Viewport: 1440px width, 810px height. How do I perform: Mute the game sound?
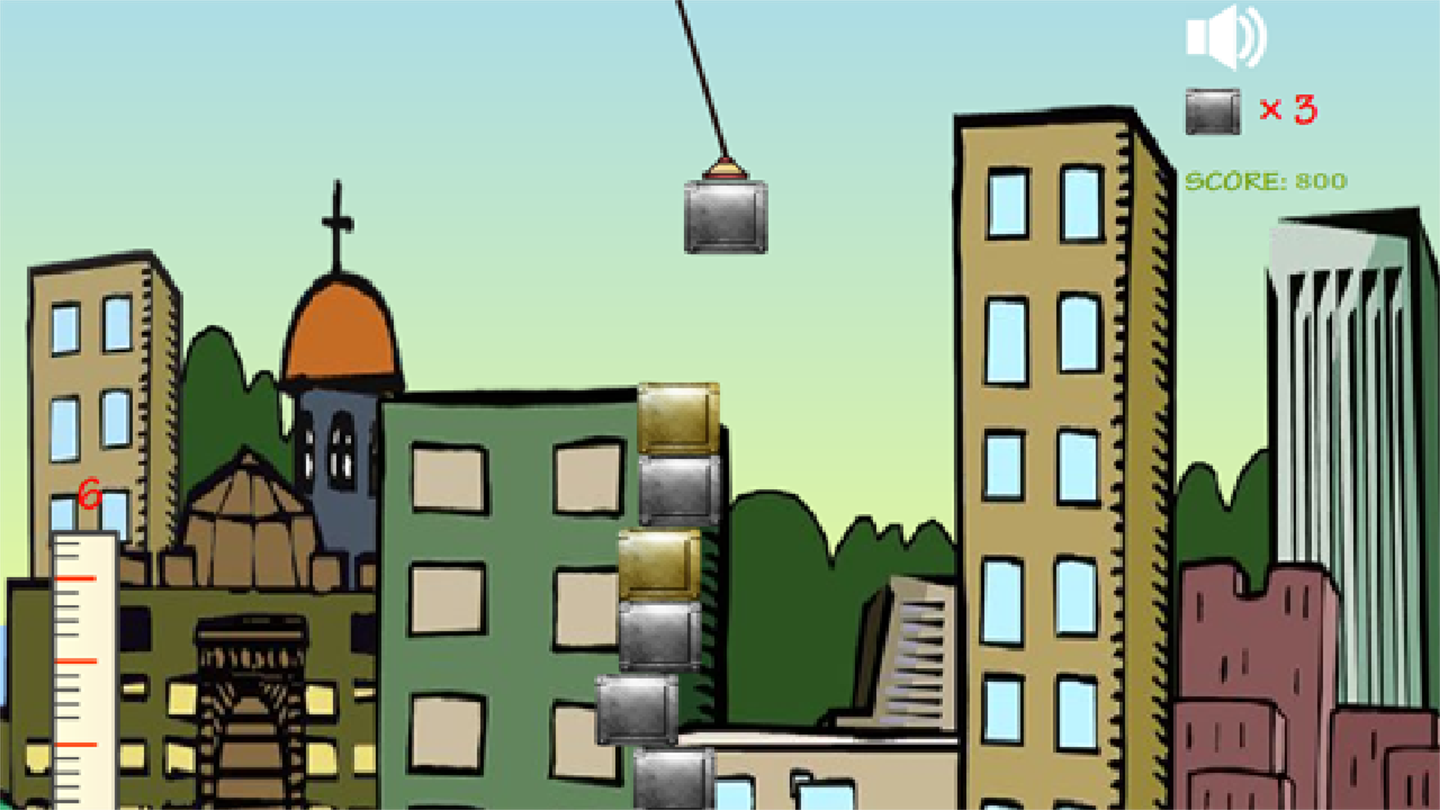1225,38
